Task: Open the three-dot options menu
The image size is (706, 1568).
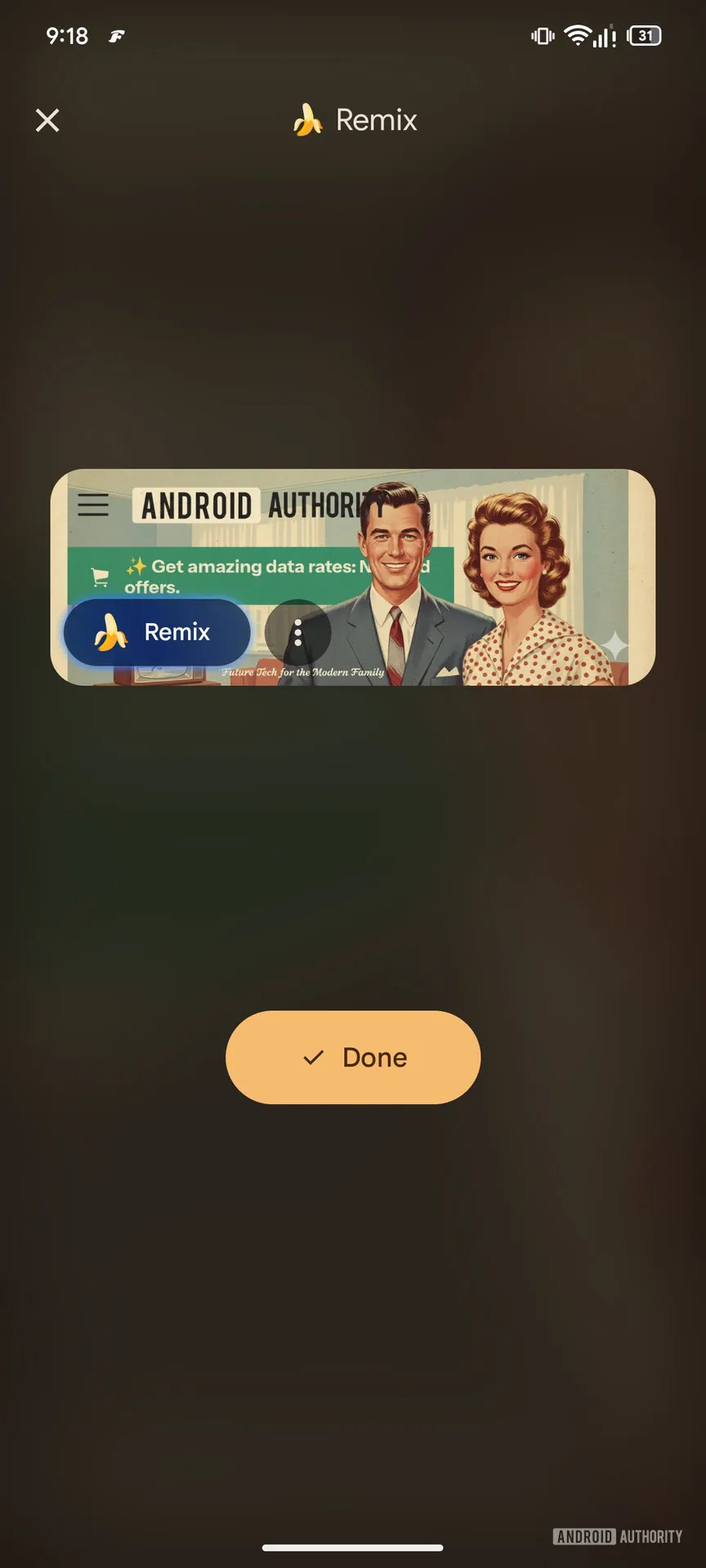Action: tap(298, 633)
